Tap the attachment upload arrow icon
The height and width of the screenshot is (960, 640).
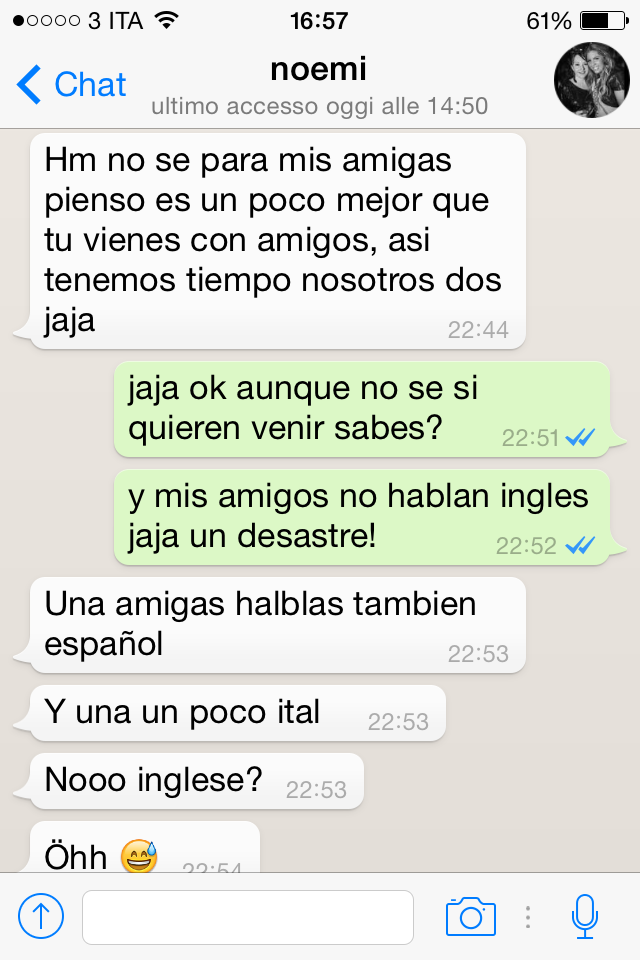41,916
